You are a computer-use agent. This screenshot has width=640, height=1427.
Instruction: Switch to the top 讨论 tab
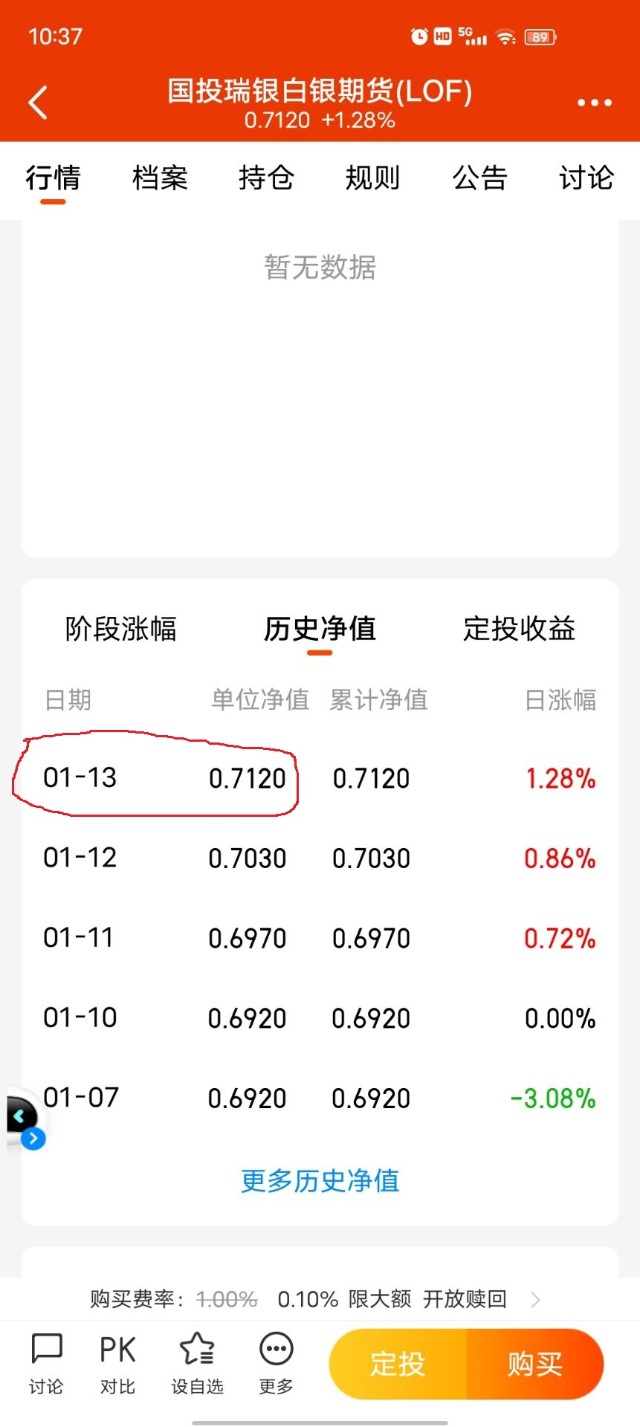coord(586,178)
